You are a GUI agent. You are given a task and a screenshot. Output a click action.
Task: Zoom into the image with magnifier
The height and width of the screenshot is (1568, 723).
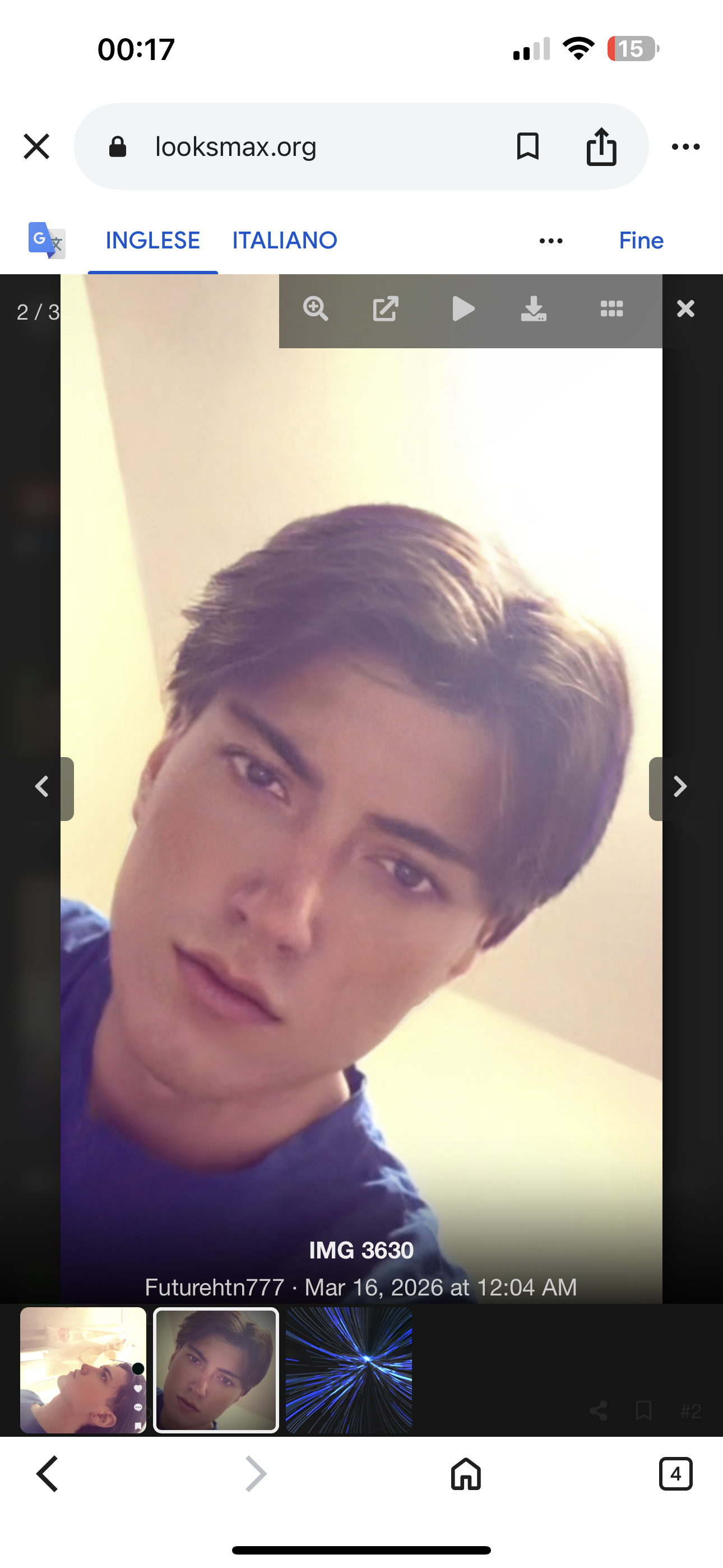pos(315,308)
